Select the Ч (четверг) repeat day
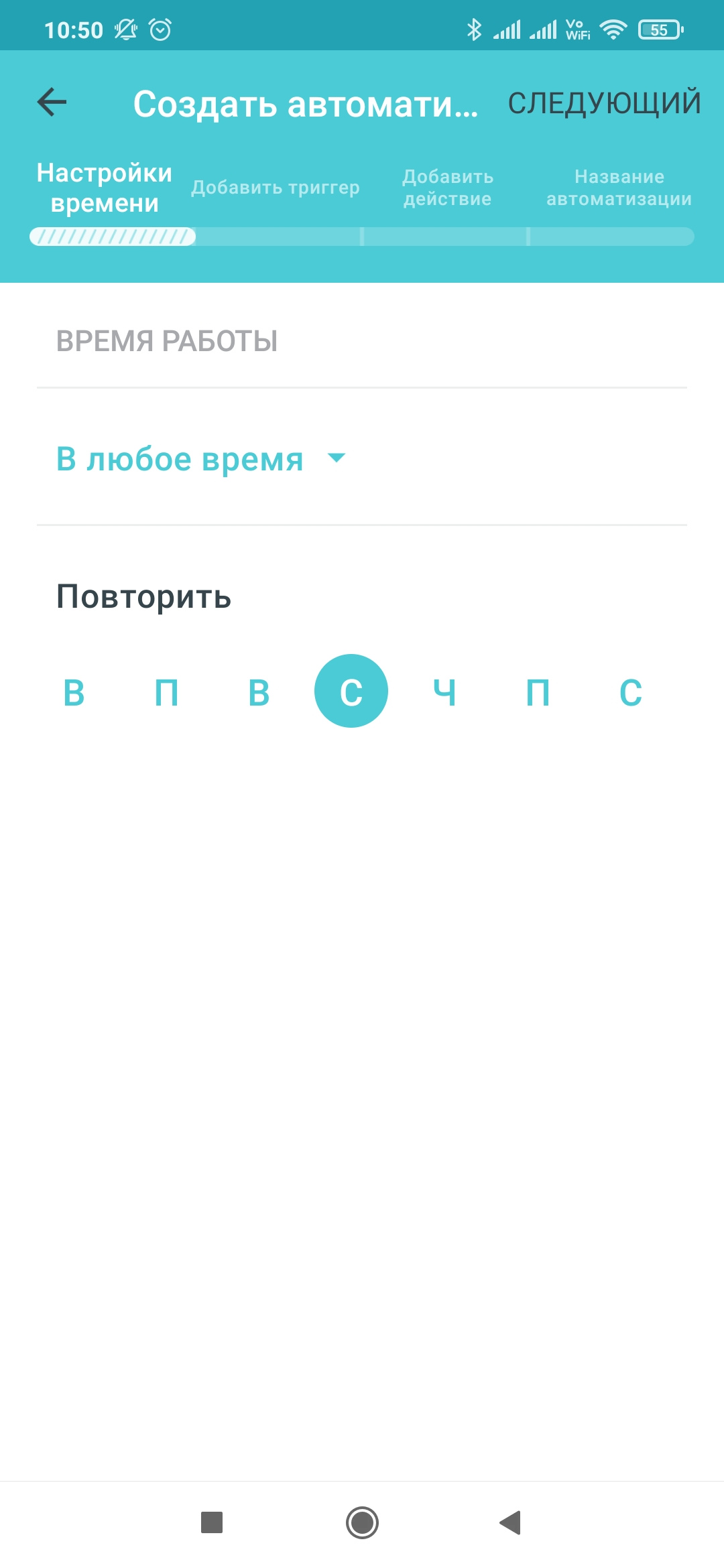 444,692
